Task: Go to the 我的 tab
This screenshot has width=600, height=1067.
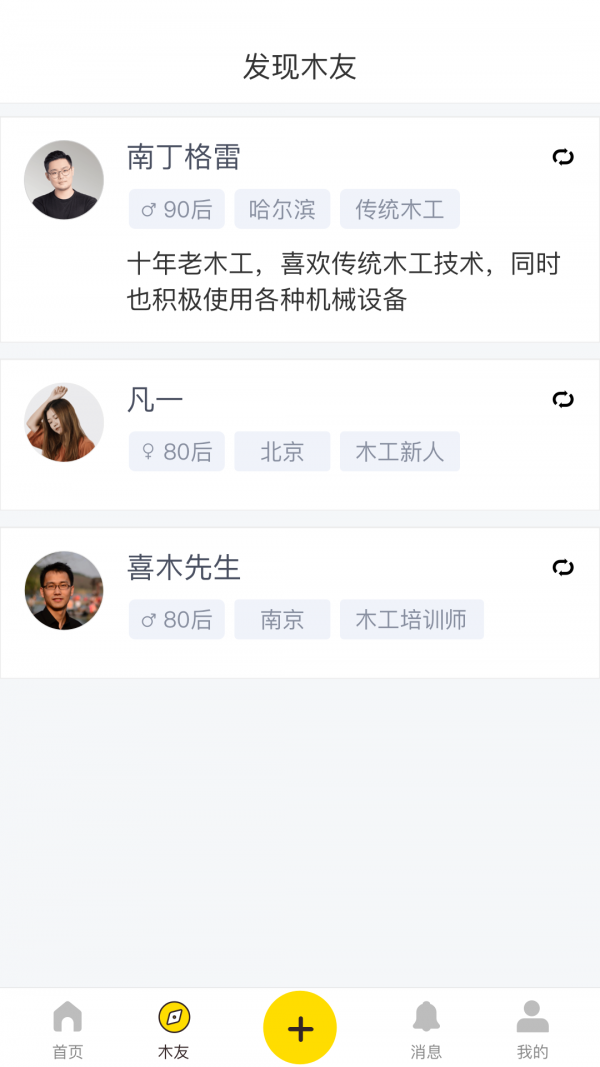Action: point(532,1029)
